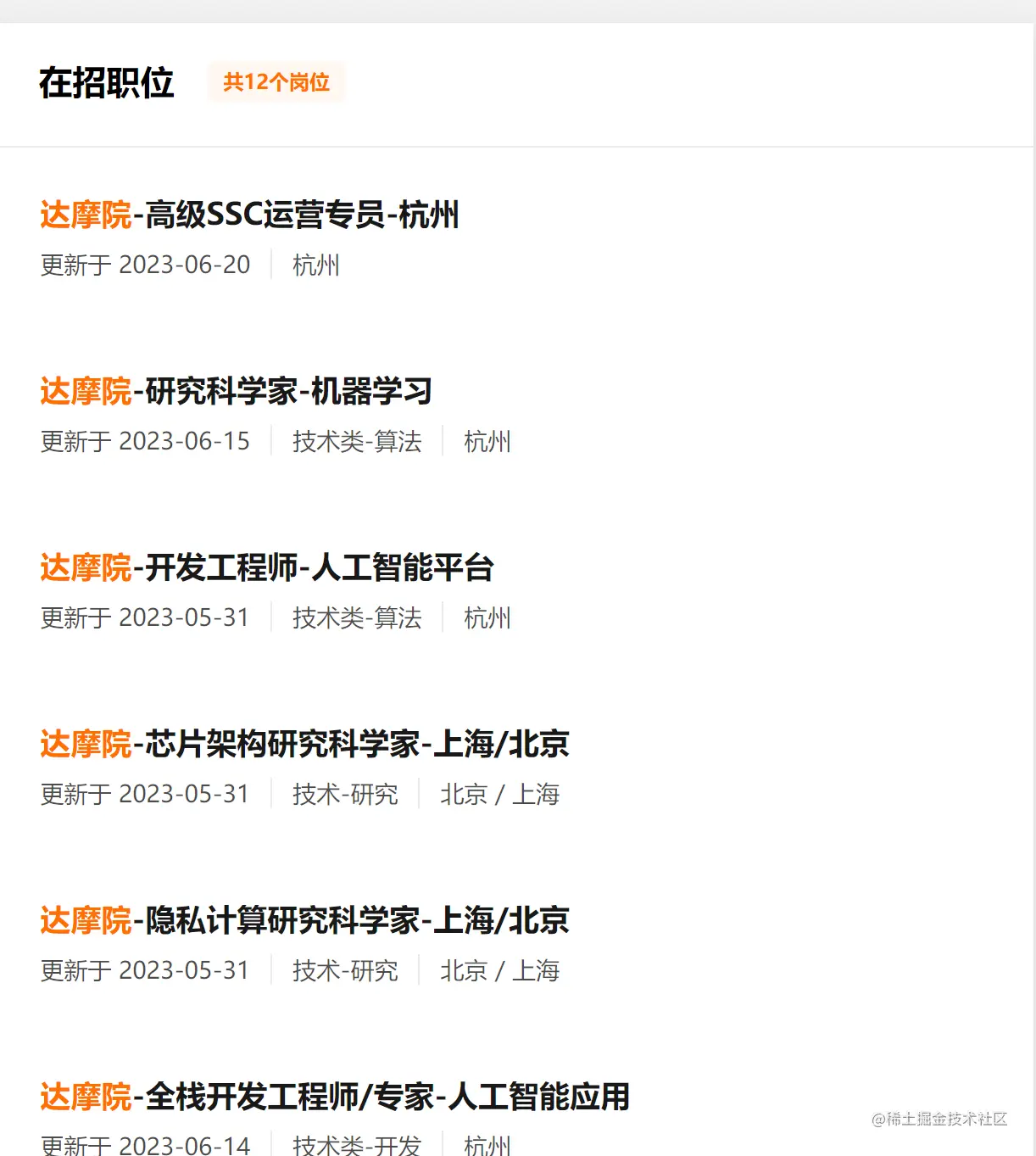Open the 达摩院-高级SSC运营专员-杭州 job posting
The width and height of the screenshot is (1036, 1156).
[x=248, y=216]
